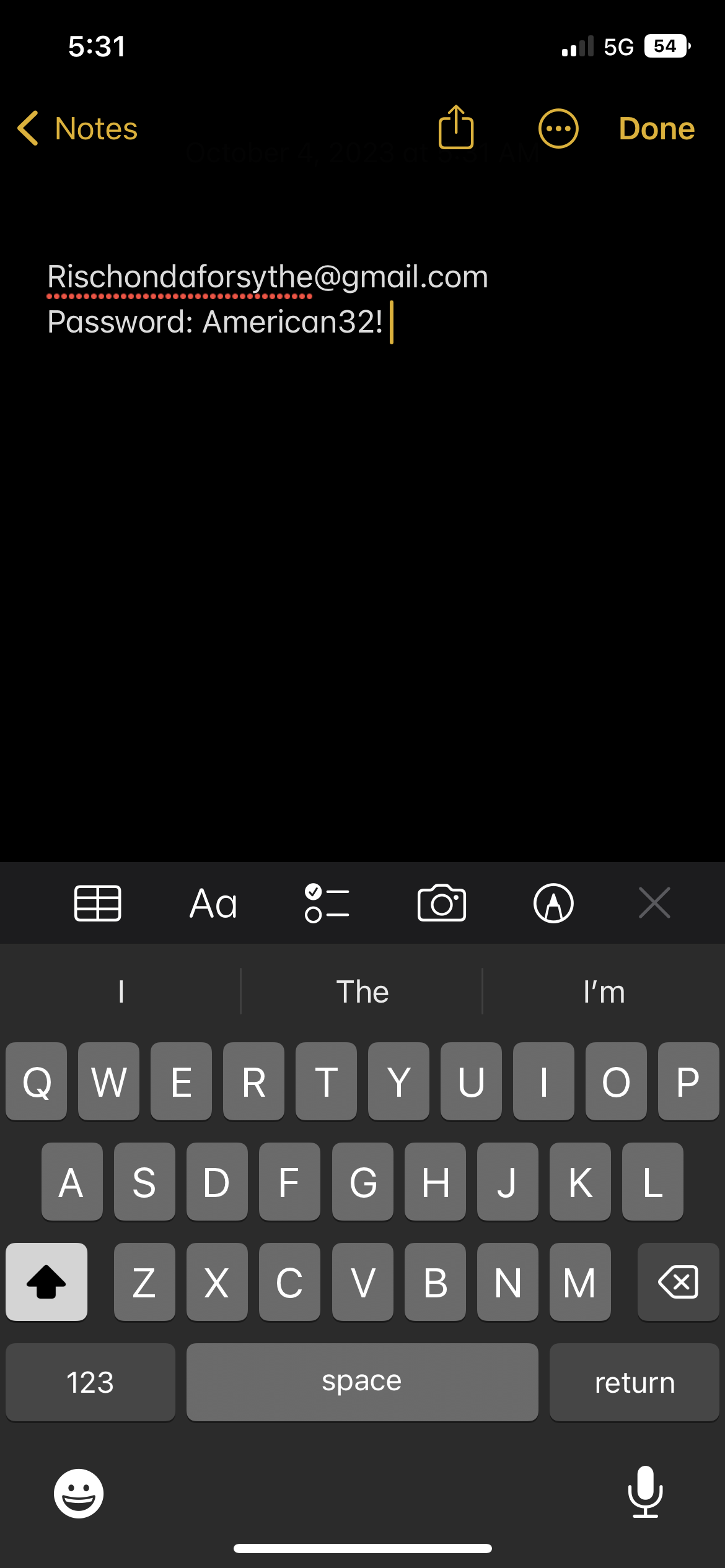Switch keyboard to 123 numbers layout
The image size is (725, 1568).
[90, 1382]
